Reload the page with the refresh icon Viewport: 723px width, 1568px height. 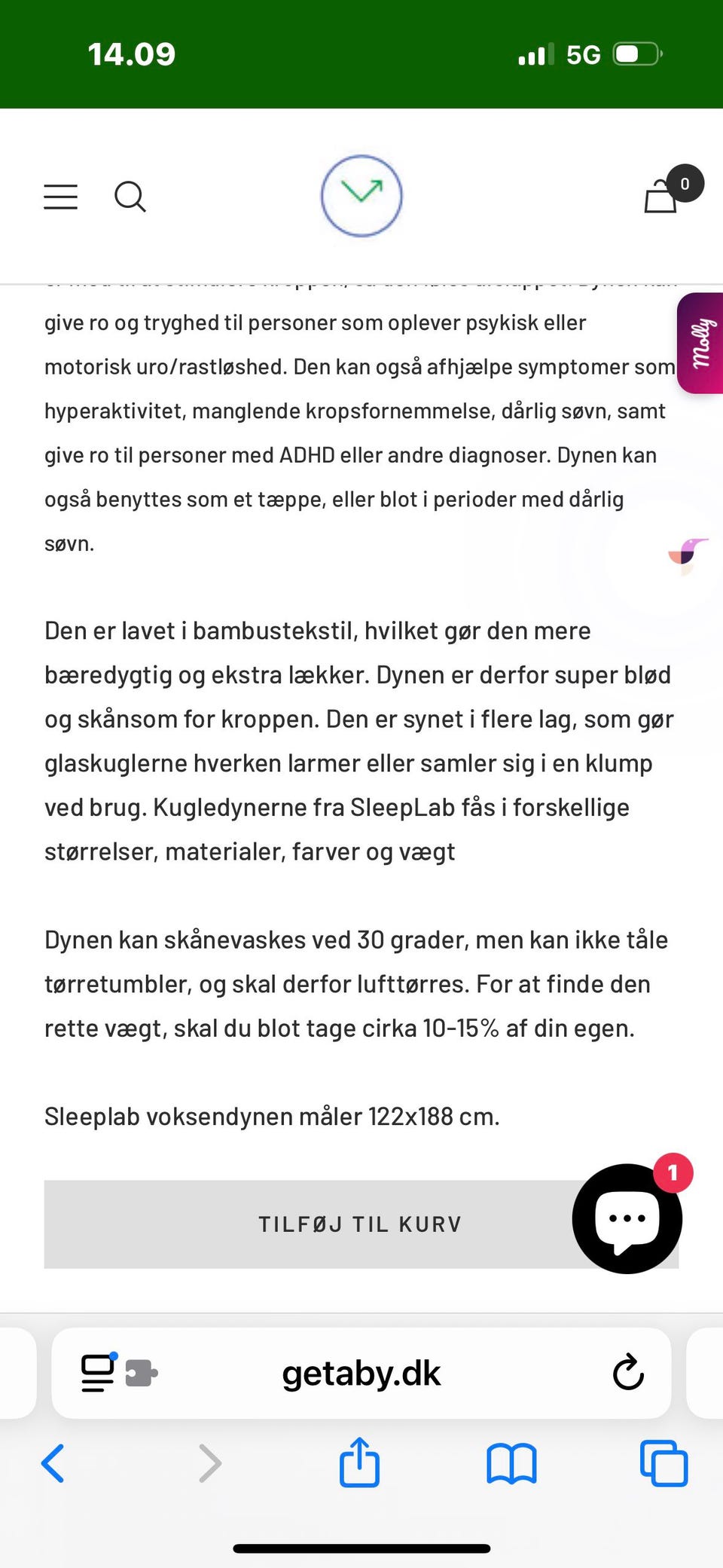tap(627, 1373)
